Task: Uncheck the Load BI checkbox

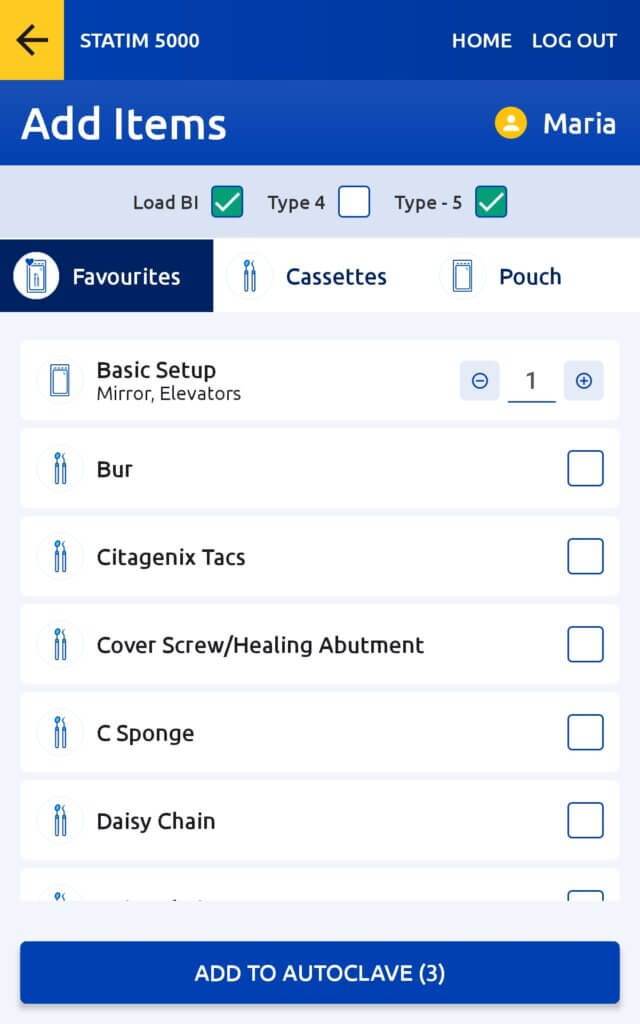Action: pyautogui.click(x=227, y=202)
